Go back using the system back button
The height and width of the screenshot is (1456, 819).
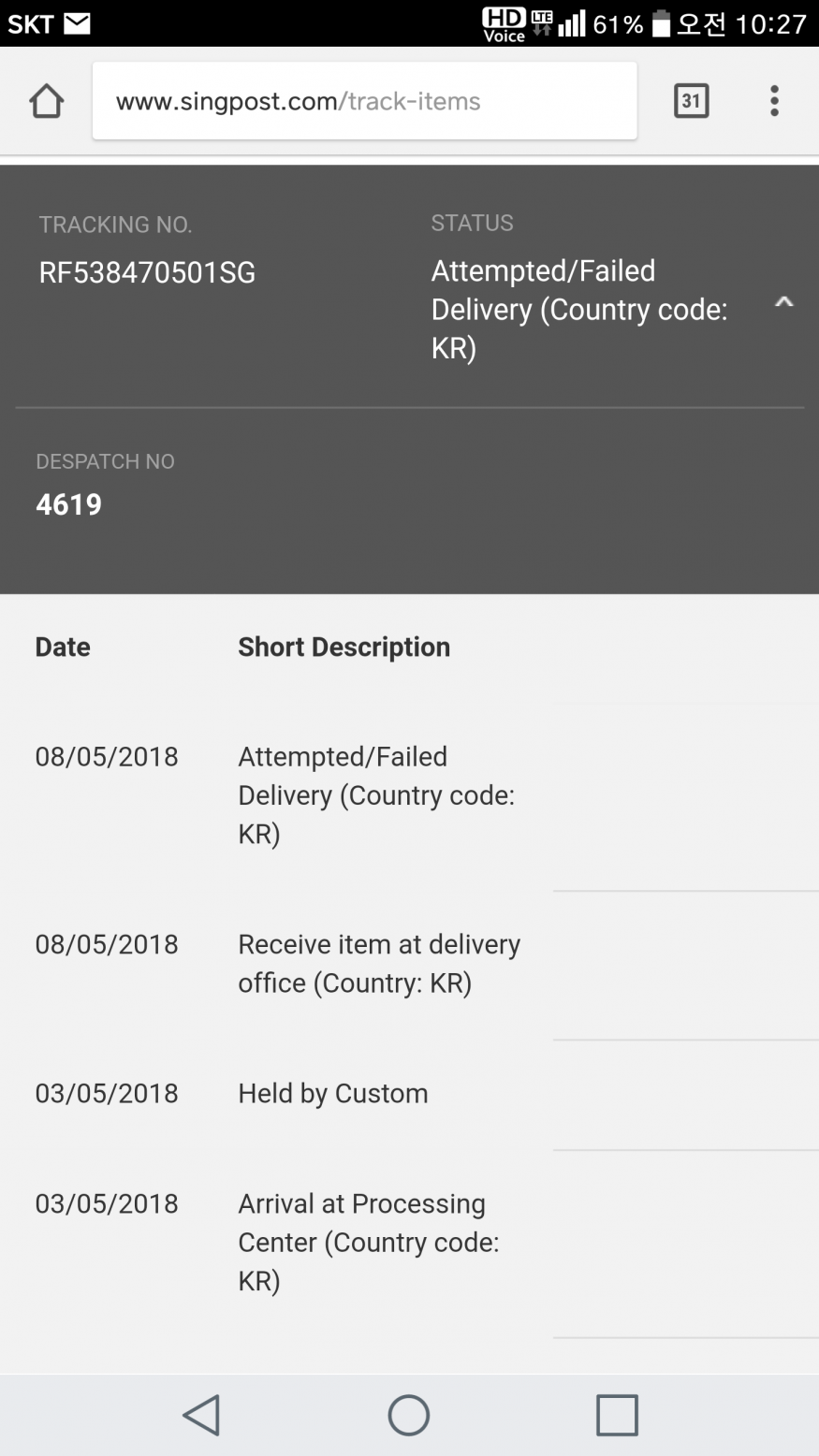(x=201, y=1415)
